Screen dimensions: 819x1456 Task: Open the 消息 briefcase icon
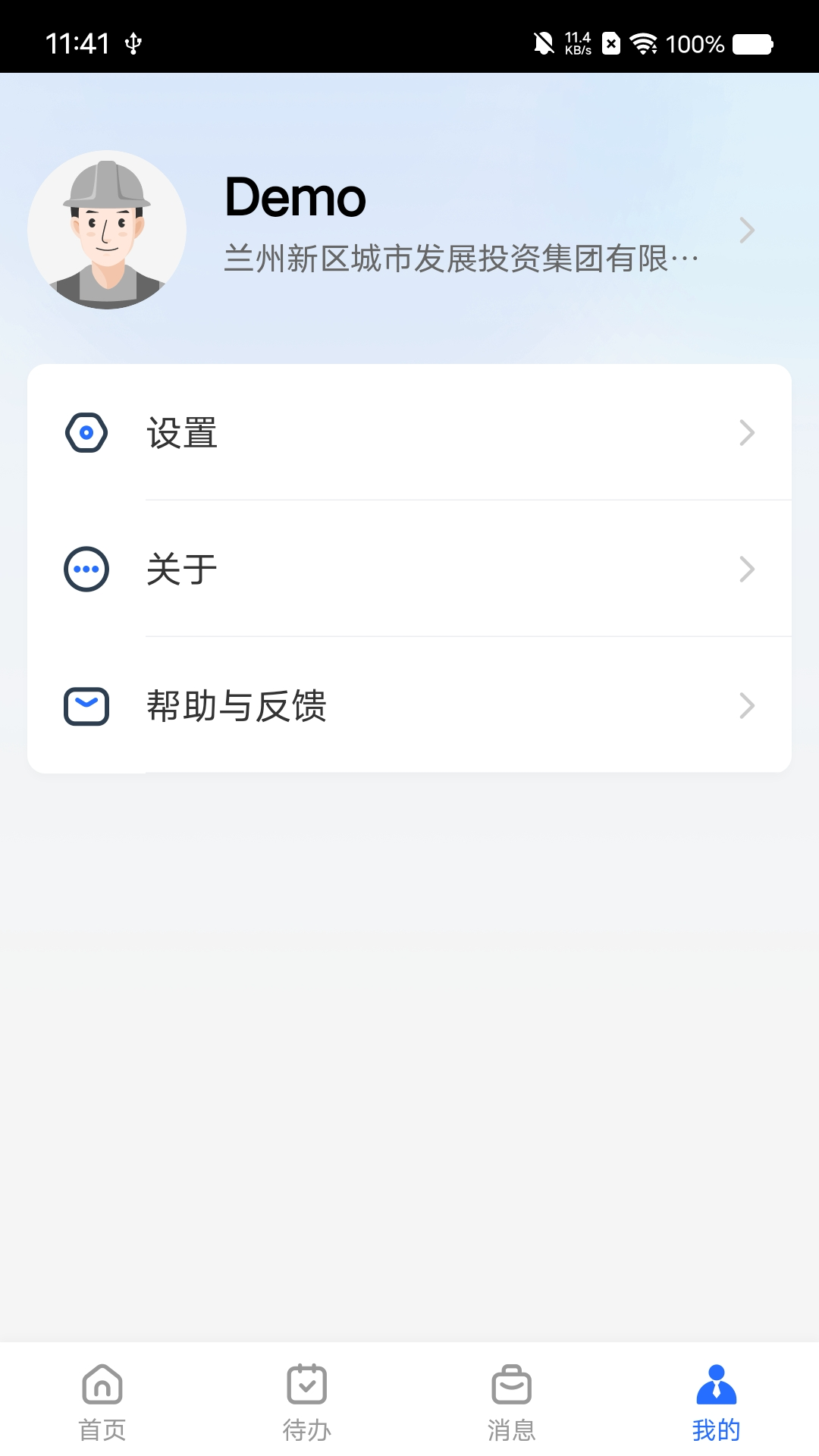(511, 1385)
